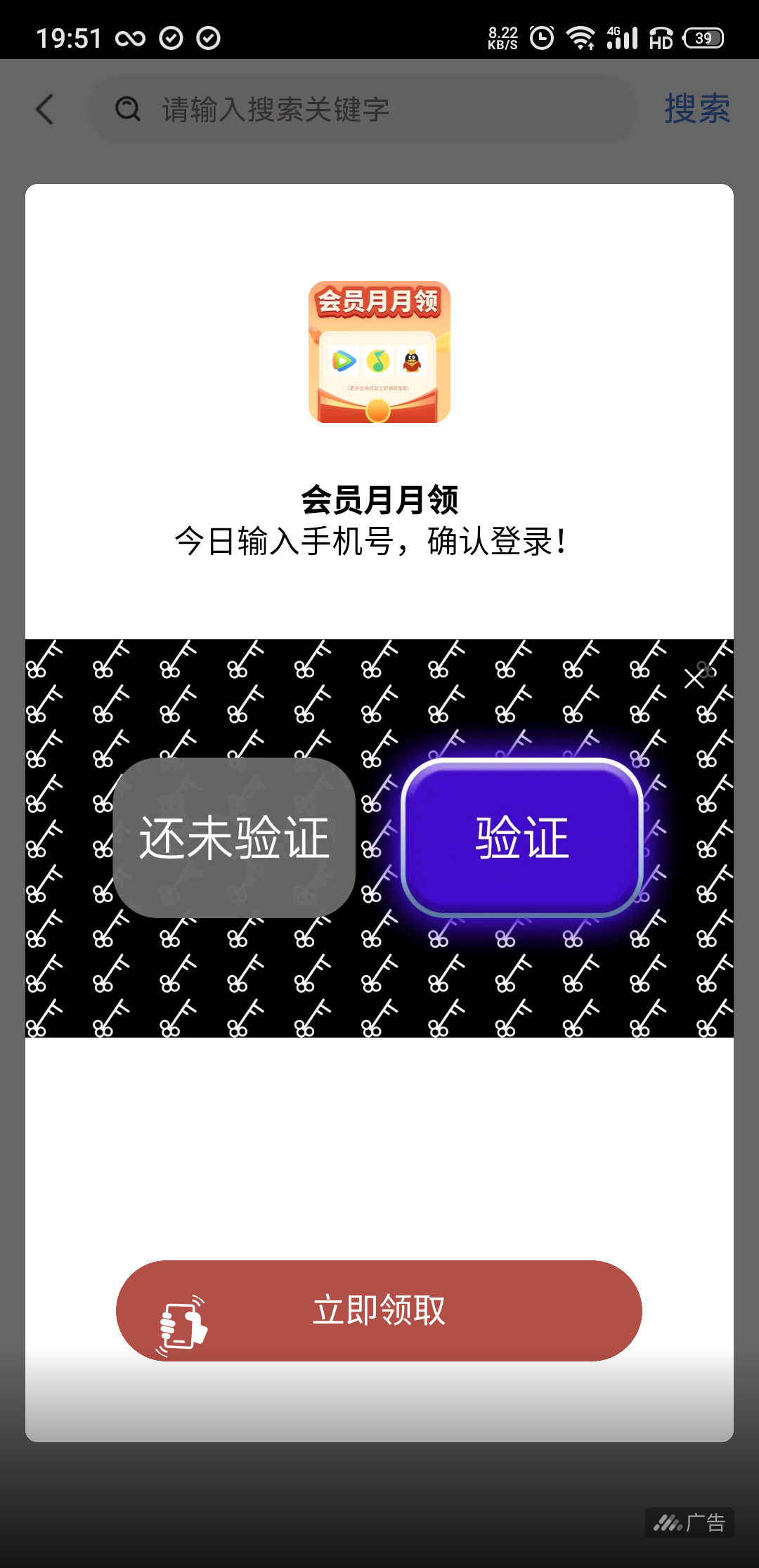Viewport: 759px width, 1568px height.
Task: Close the ad banner with X
Action: [x=694, y=678]
